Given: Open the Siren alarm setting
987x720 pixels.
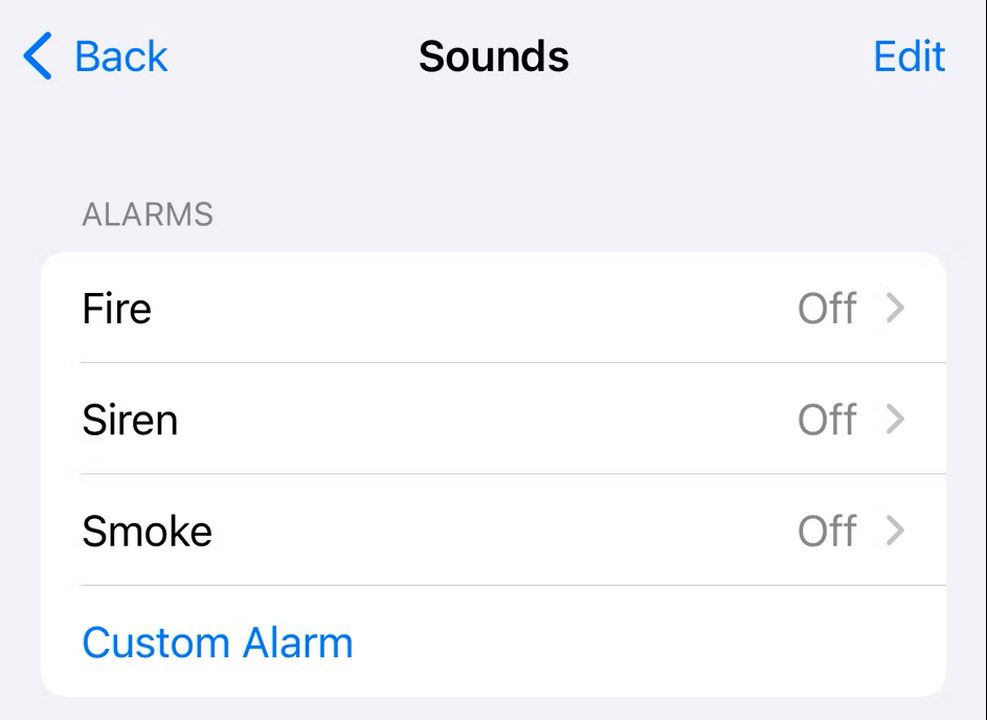Looking at the screenshot, I should click(x=493, y=419).
